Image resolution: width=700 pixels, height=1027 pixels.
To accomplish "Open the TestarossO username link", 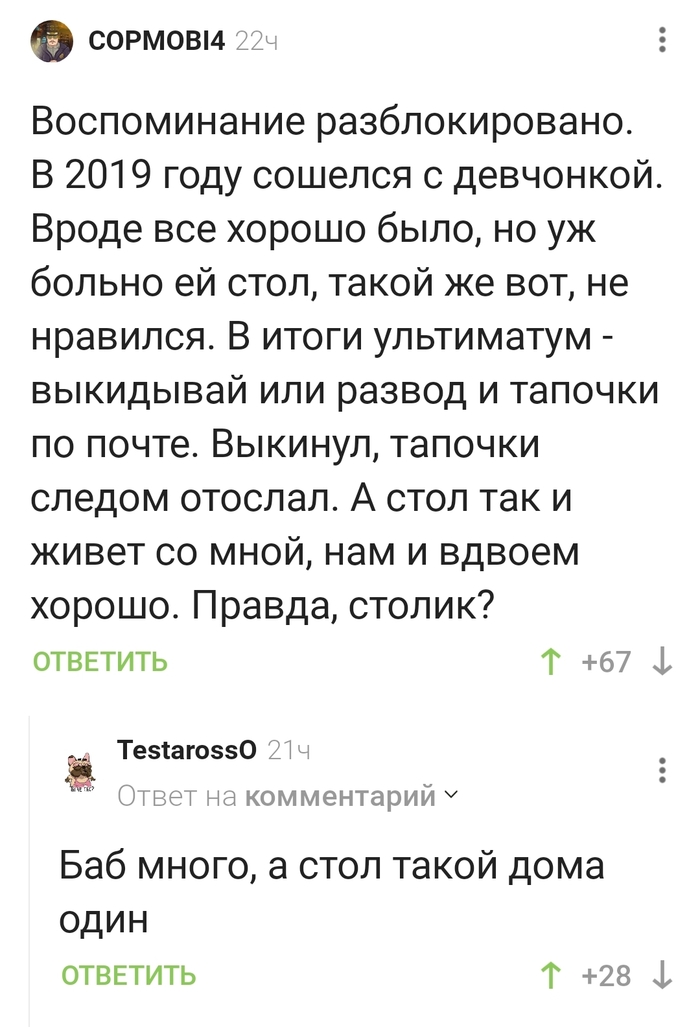I will [x=187, y=751].
